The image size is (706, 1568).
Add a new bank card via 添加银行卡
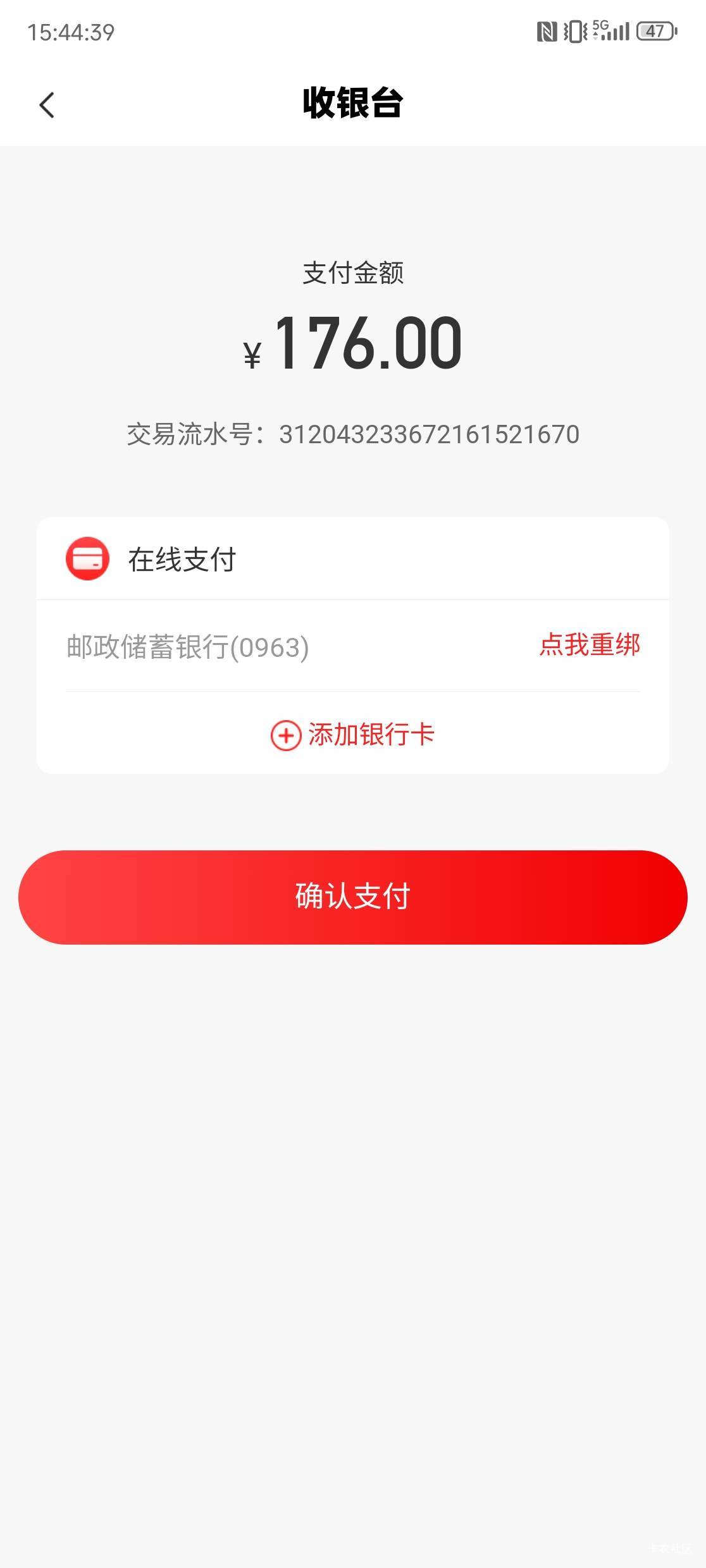click(x=353, y=735)
